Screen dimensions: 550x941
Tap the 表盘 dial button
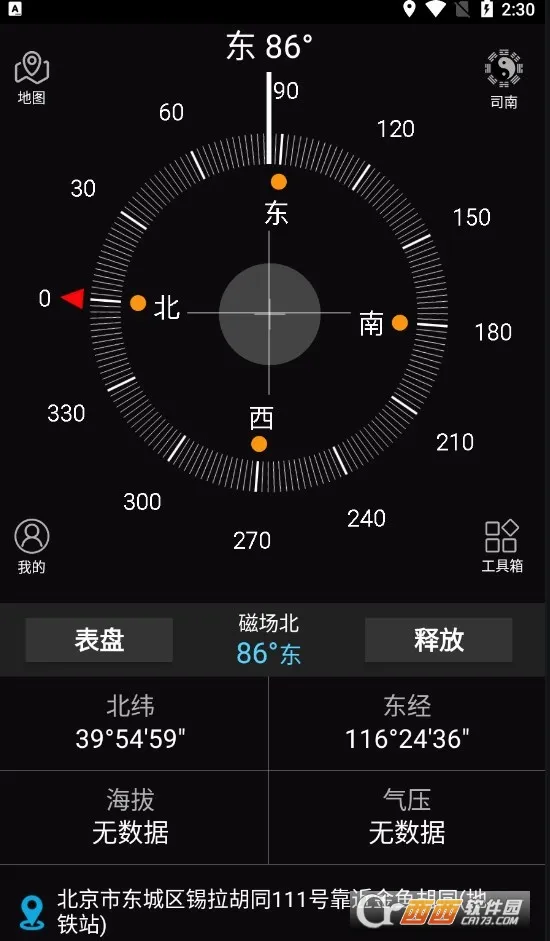tap(99, 640)
